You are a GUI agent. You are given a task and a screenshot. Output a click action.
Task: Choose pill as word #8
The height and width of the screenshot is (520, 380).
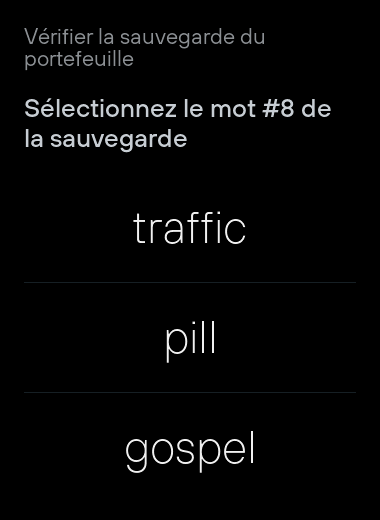[190, 338]
